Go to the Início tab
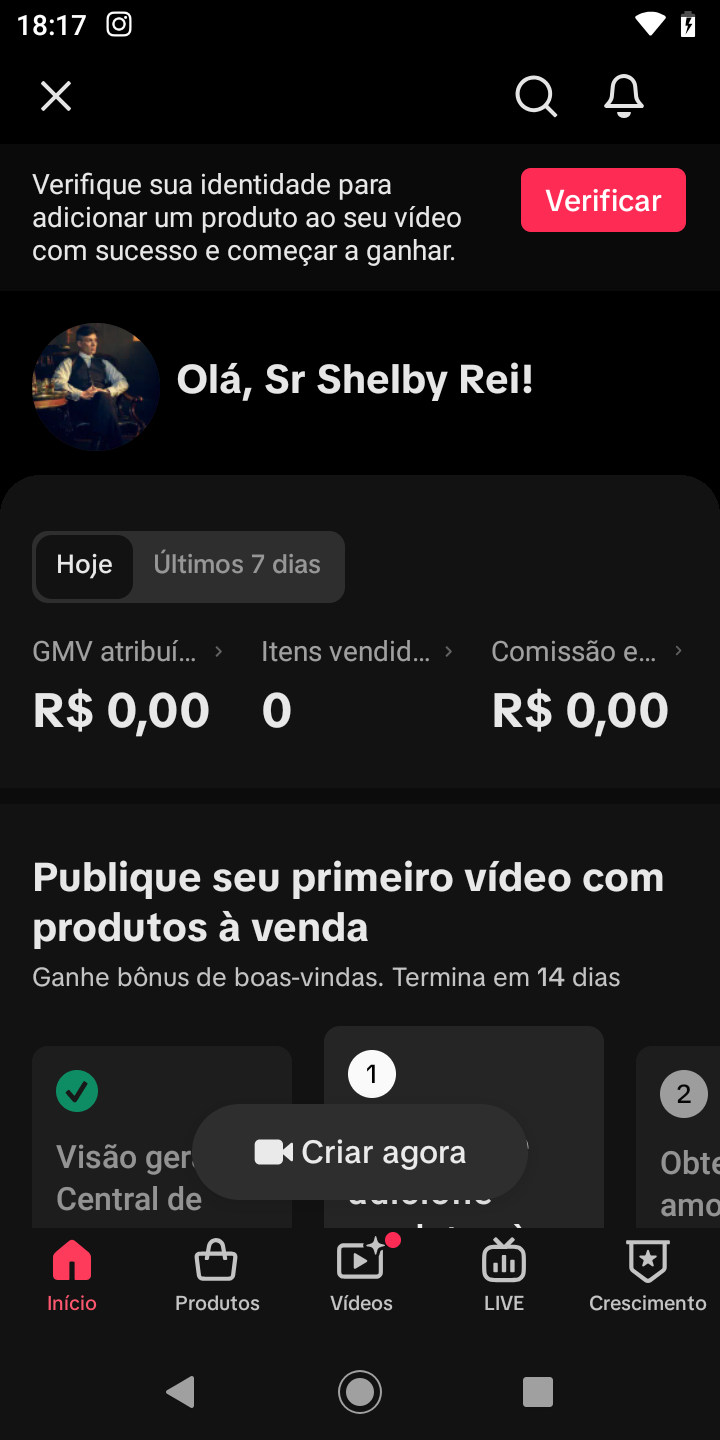720x1440 pixels. [72, 1275]
